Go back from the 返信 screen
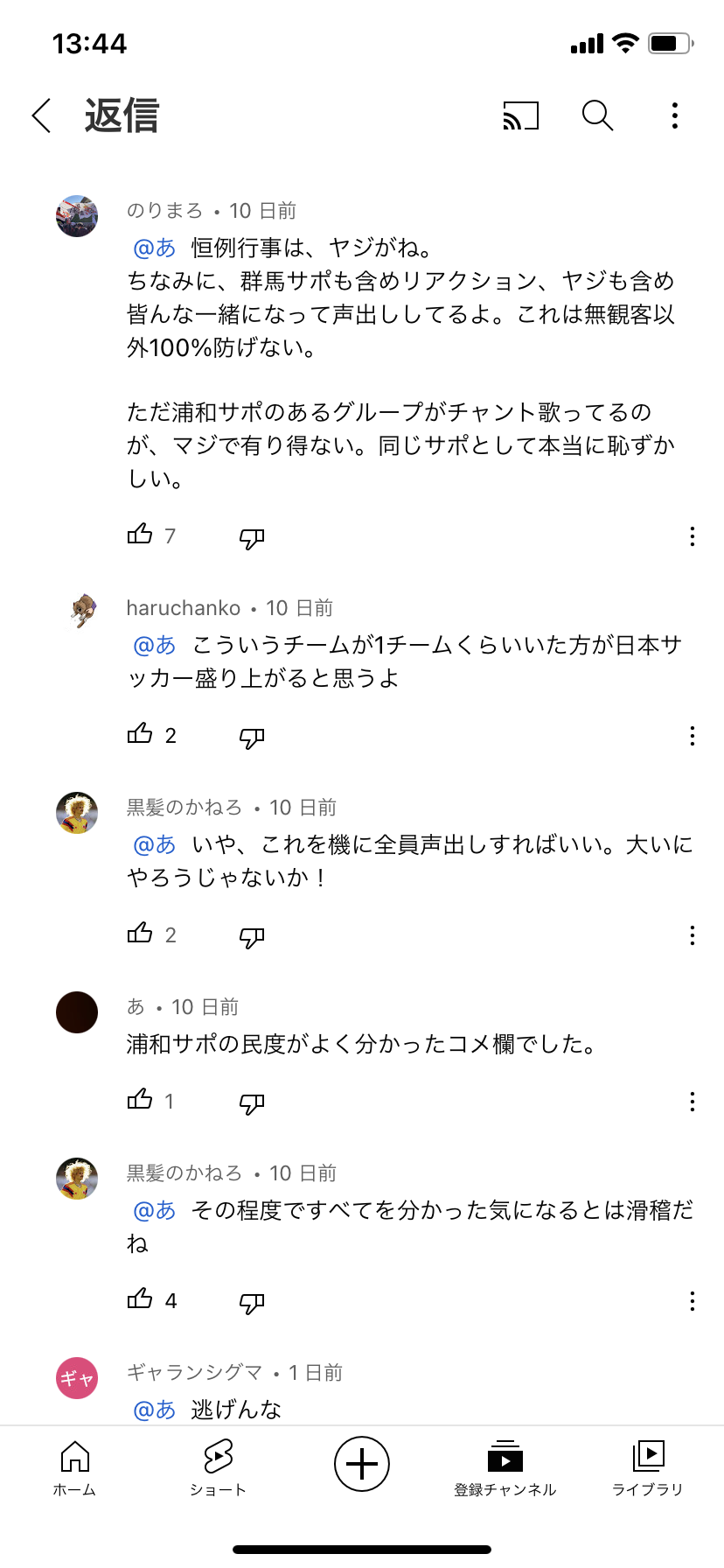 (x=42, y=115)
